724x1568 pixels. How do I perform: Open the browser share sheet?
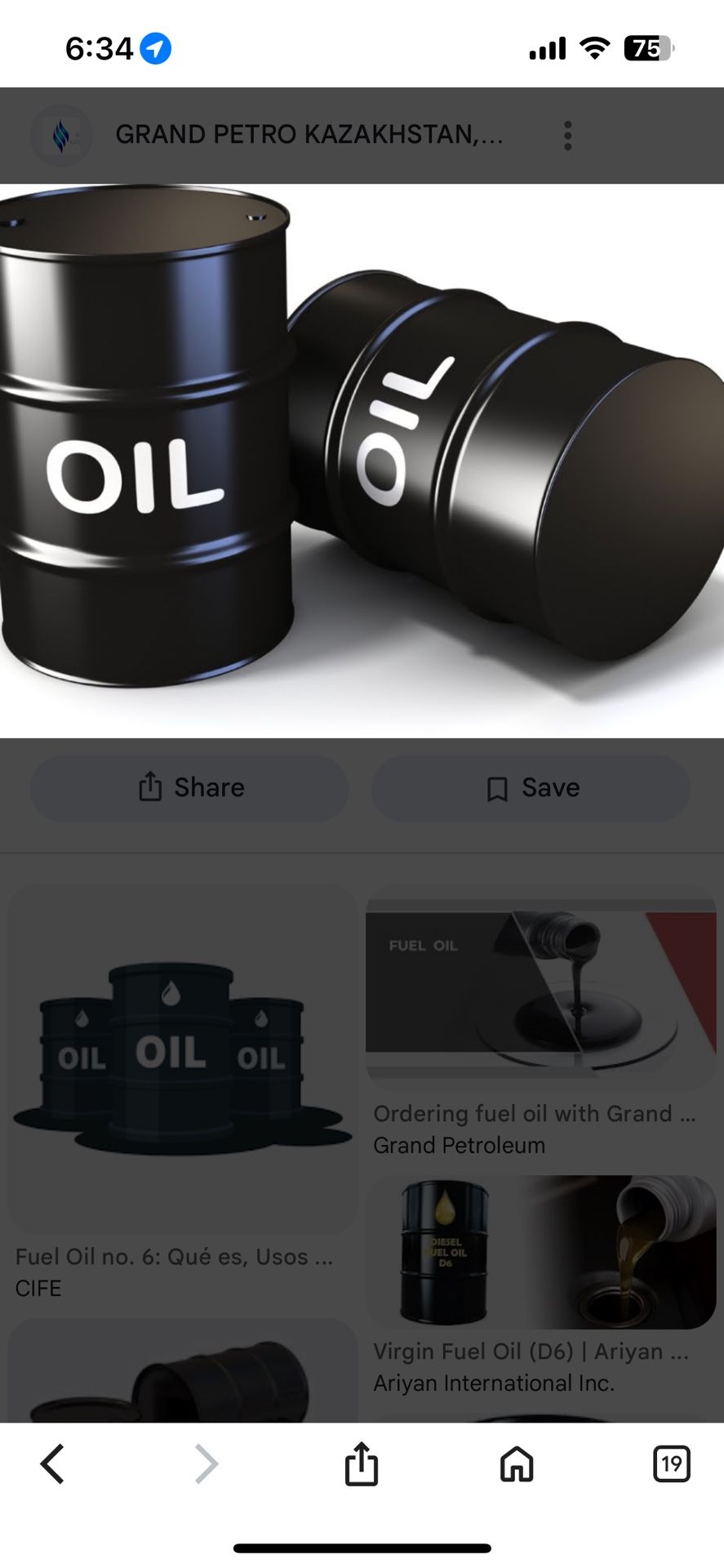(x=362, y=1463)
